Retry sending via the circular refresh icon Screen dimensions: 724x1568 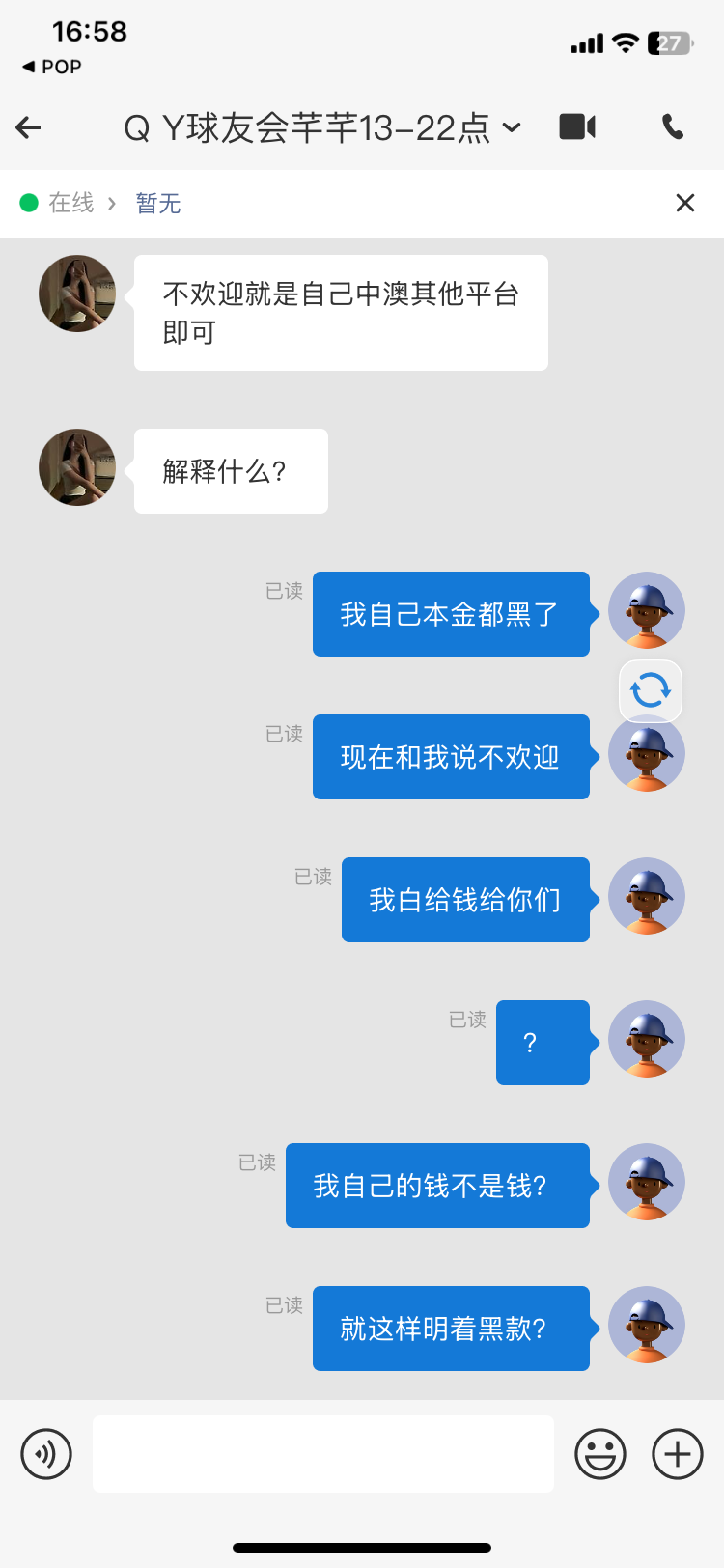(x=650, y=691)
